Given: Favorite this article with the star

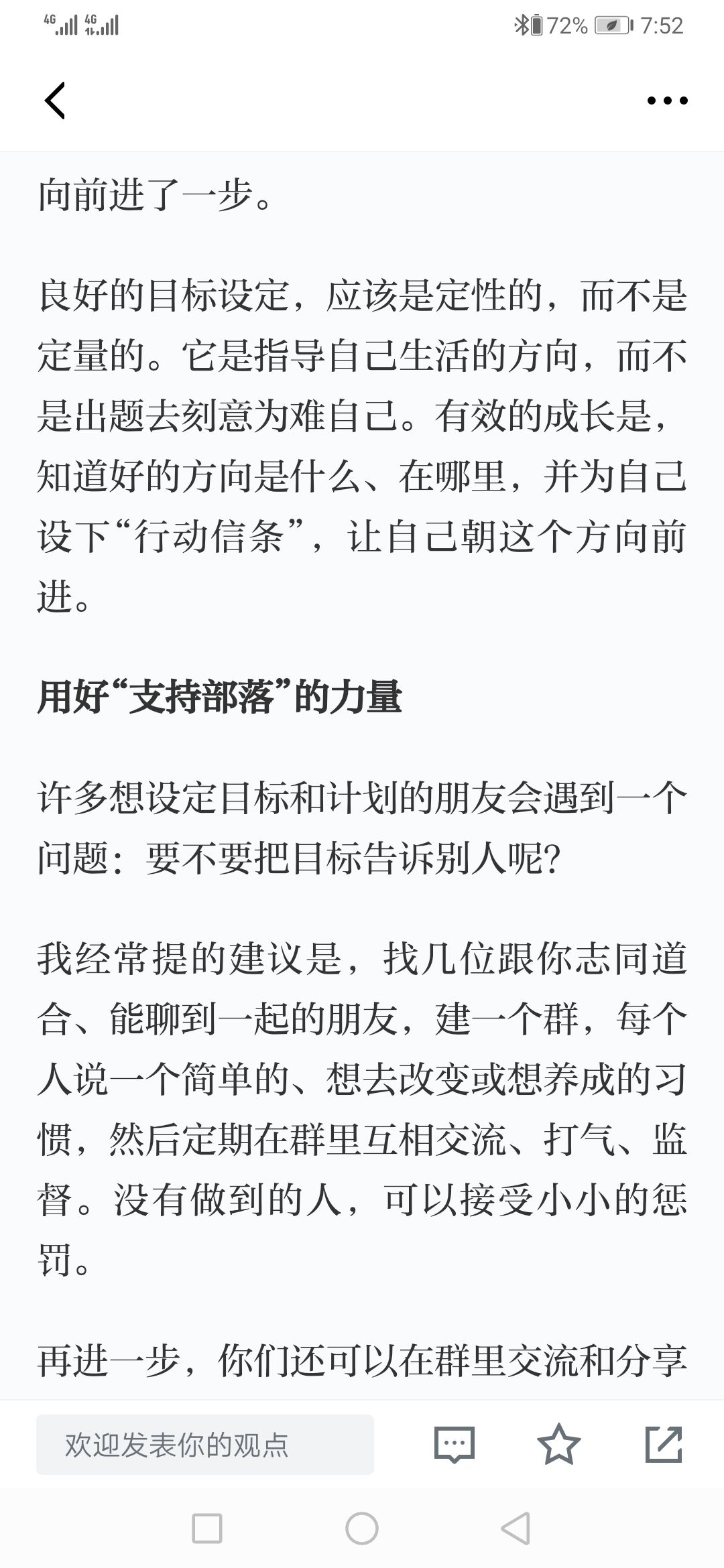Looking at the screenshot, I should click(x=559, y=1444).
